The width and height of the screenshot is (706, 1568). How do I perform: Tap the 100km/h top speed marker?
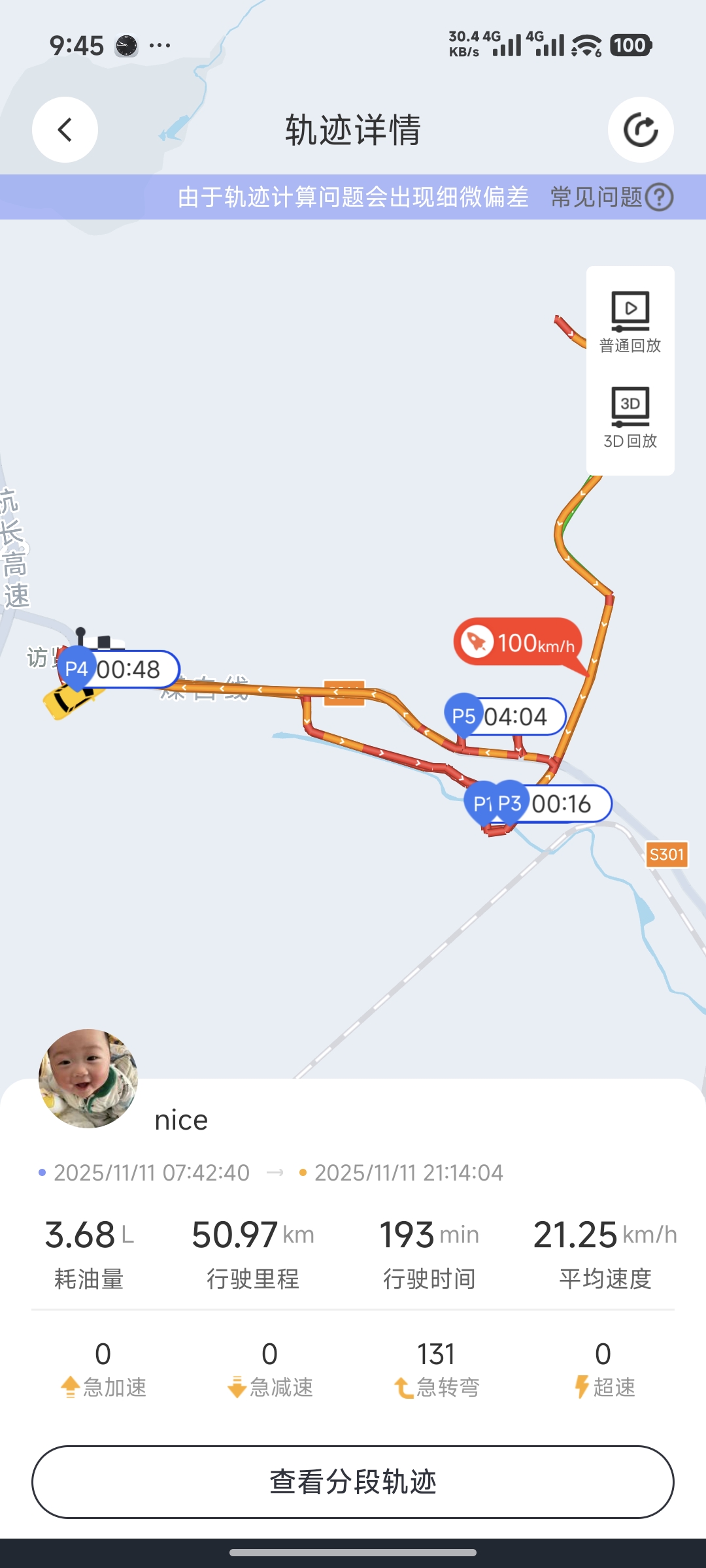click(x=518, y=643)
